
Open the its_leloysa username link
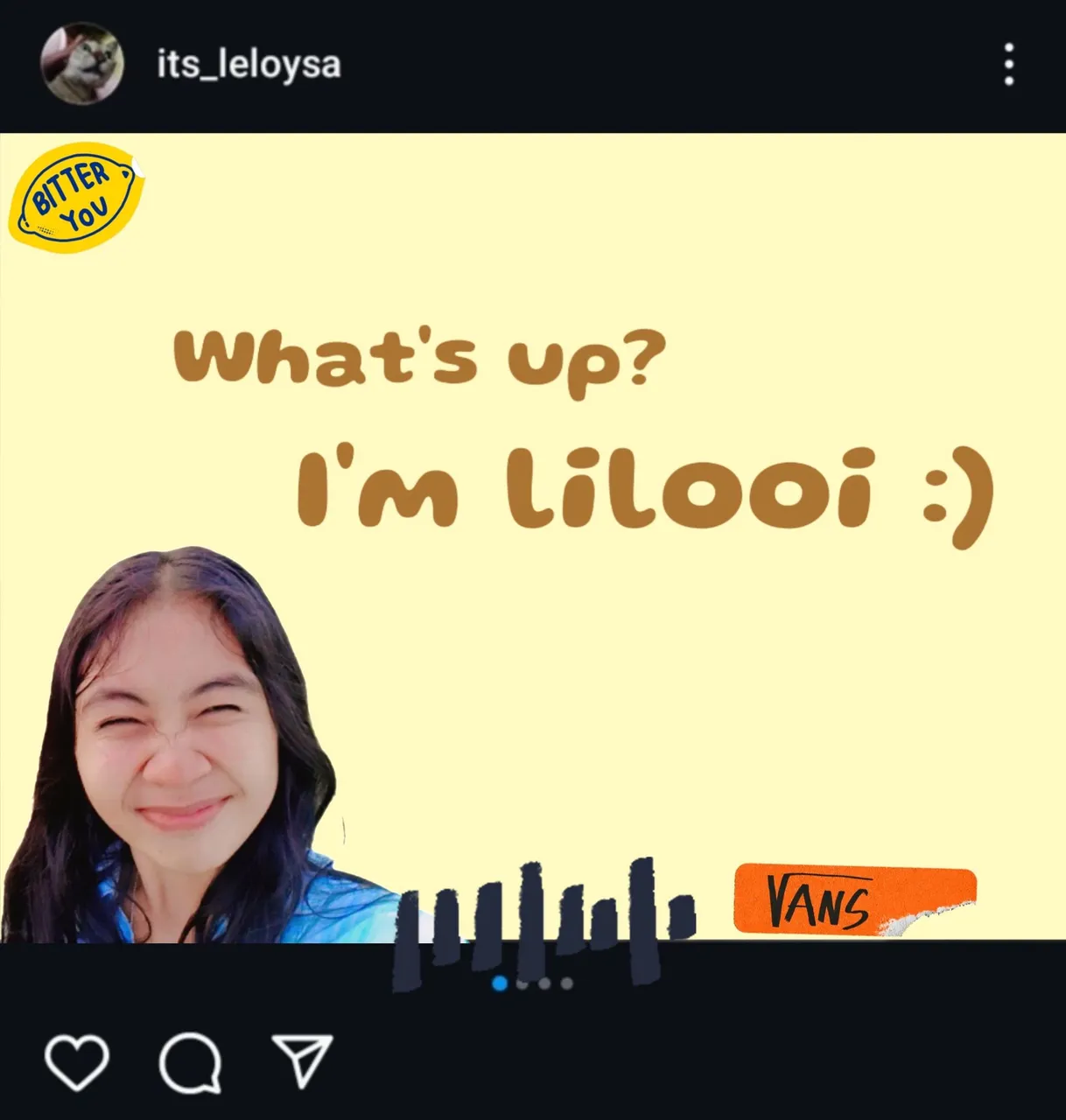coord(249,65)
